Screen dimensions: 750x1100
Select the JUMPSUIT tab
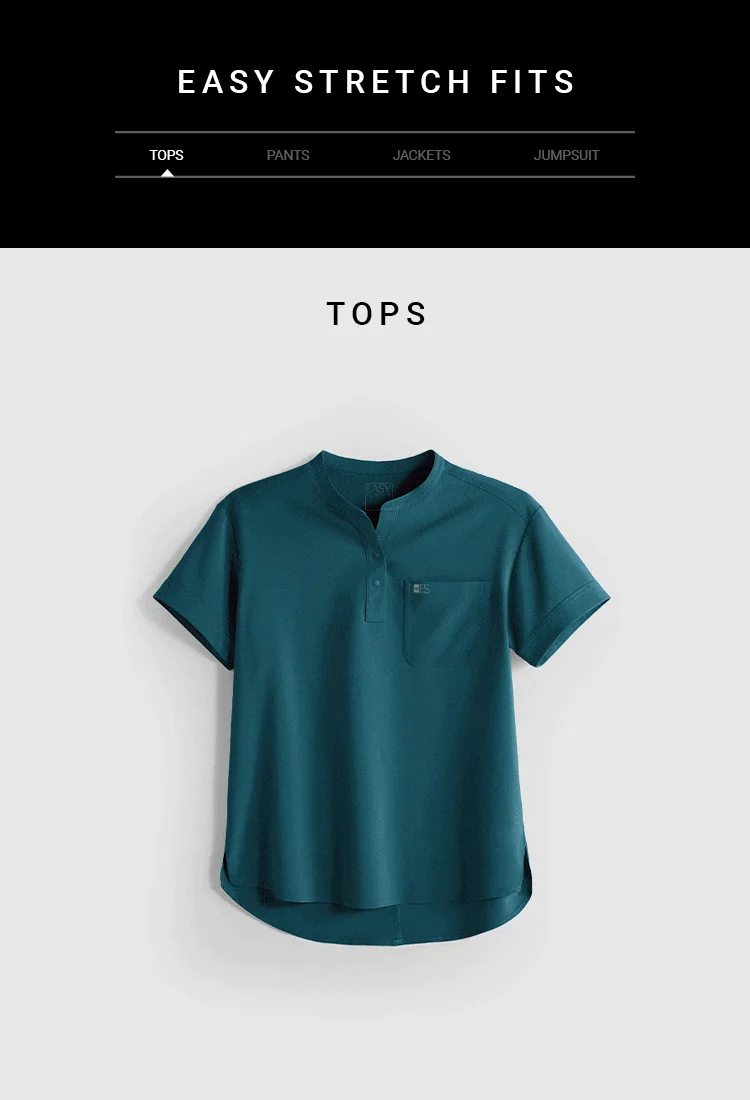click(567, 155)
